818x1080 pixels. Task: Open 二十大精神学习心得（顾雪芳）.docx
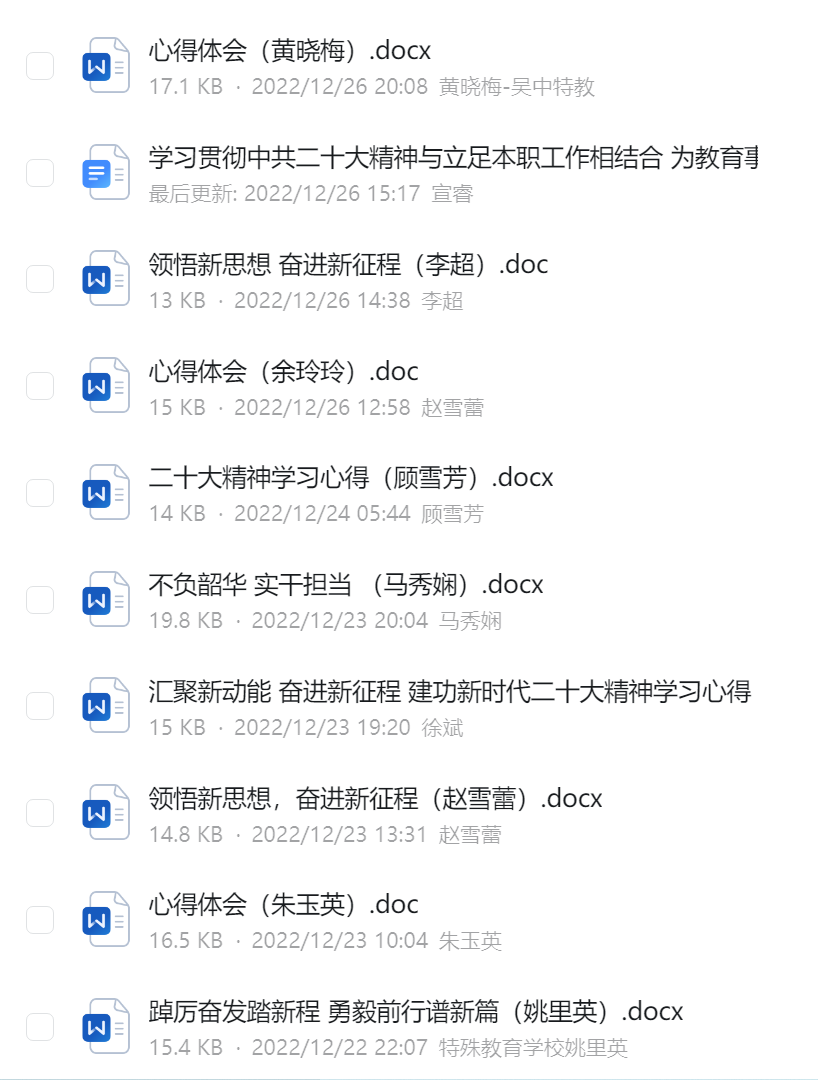coord(350,478)
